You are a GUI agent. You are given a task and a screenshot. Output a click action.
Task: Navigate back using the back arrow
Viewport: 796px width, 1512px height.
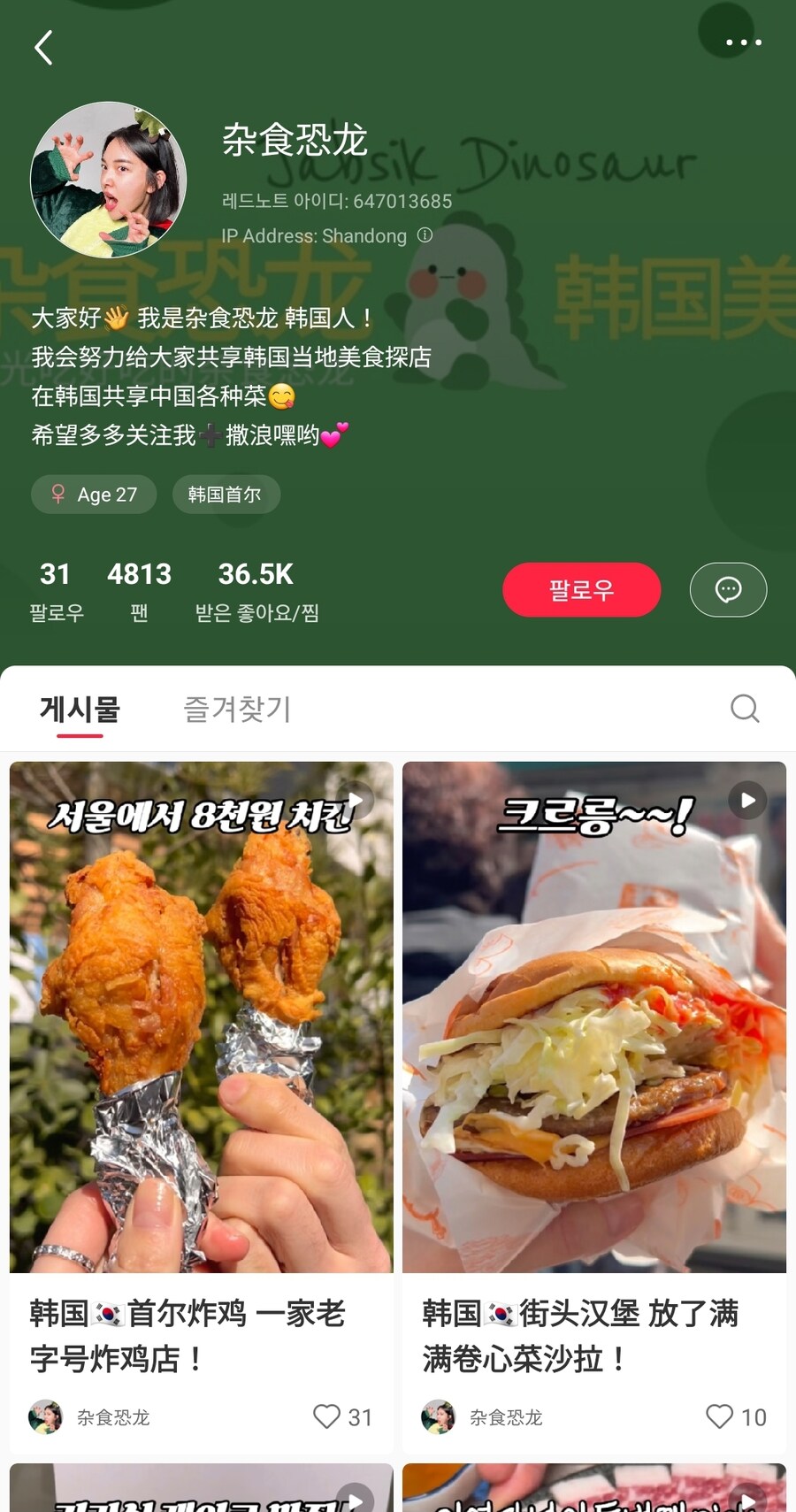coord(43,48)
